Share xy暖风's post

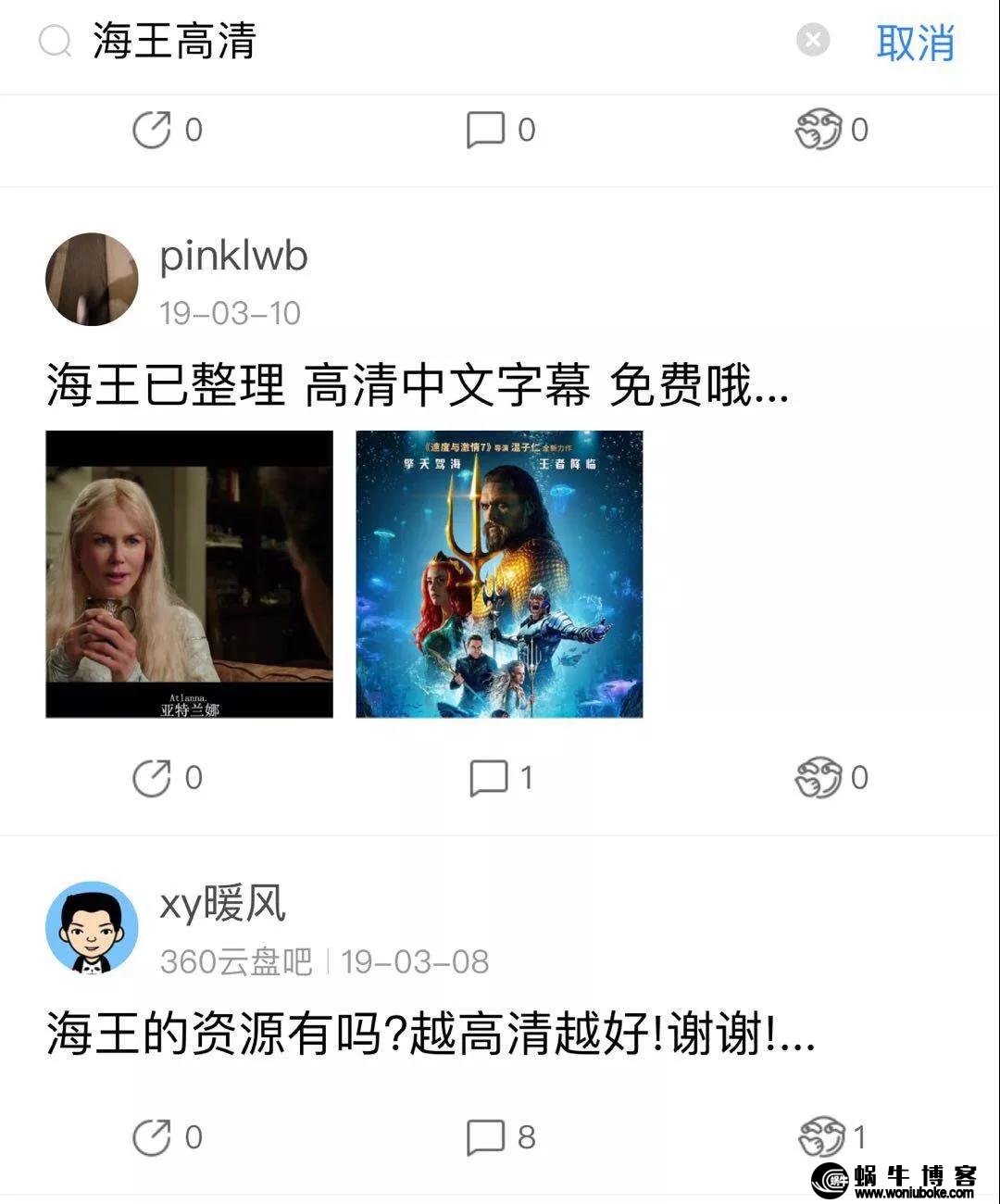(167, 1137)
